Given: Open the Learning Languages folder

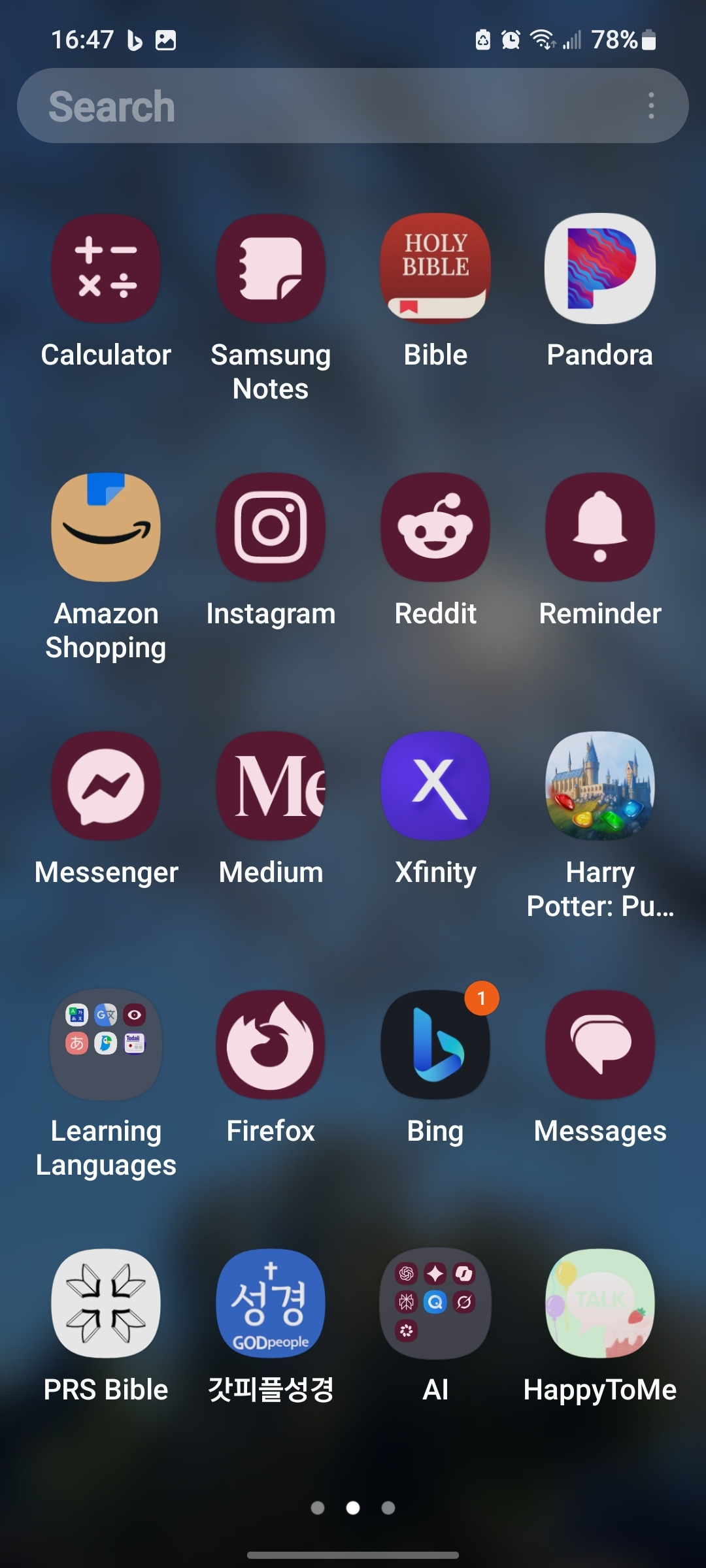Looking at the screenshot, I should coord(106,1045).
